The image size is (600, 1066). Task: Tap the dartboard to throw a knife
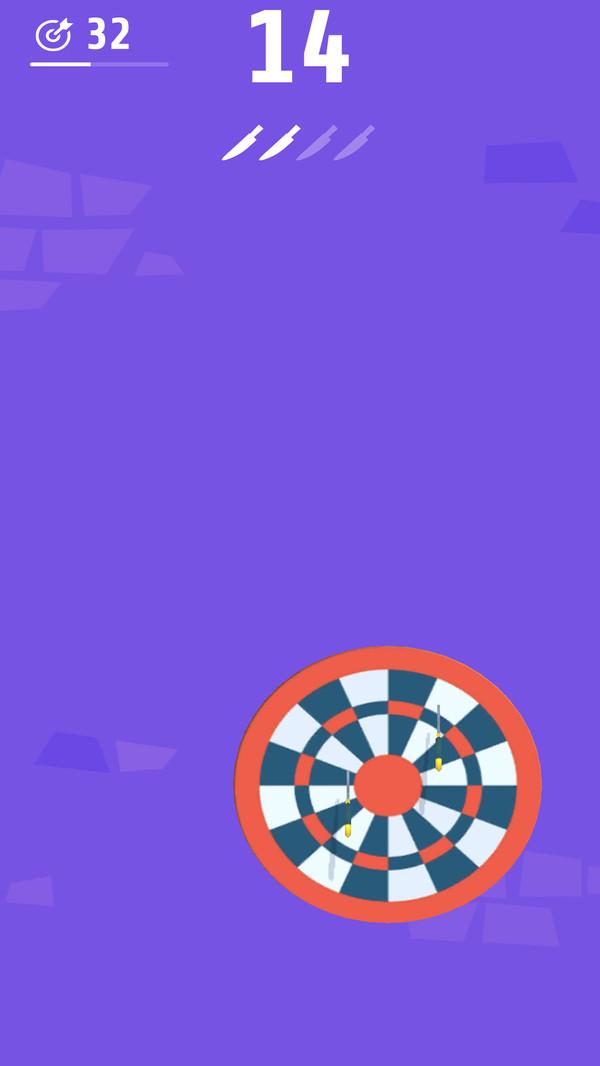(x=388, y=784)
